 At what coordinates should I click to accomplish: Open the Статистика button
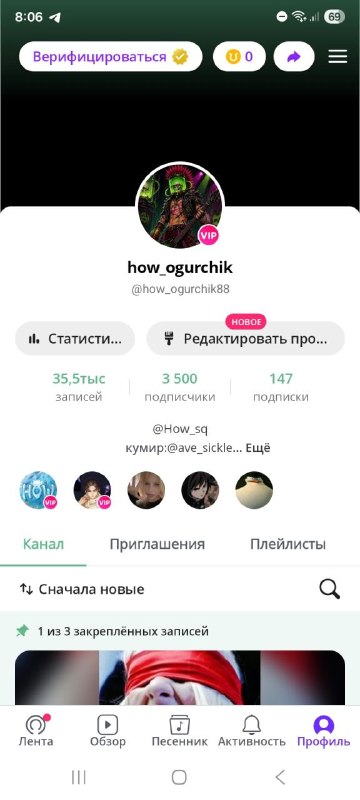pos(75,338)
